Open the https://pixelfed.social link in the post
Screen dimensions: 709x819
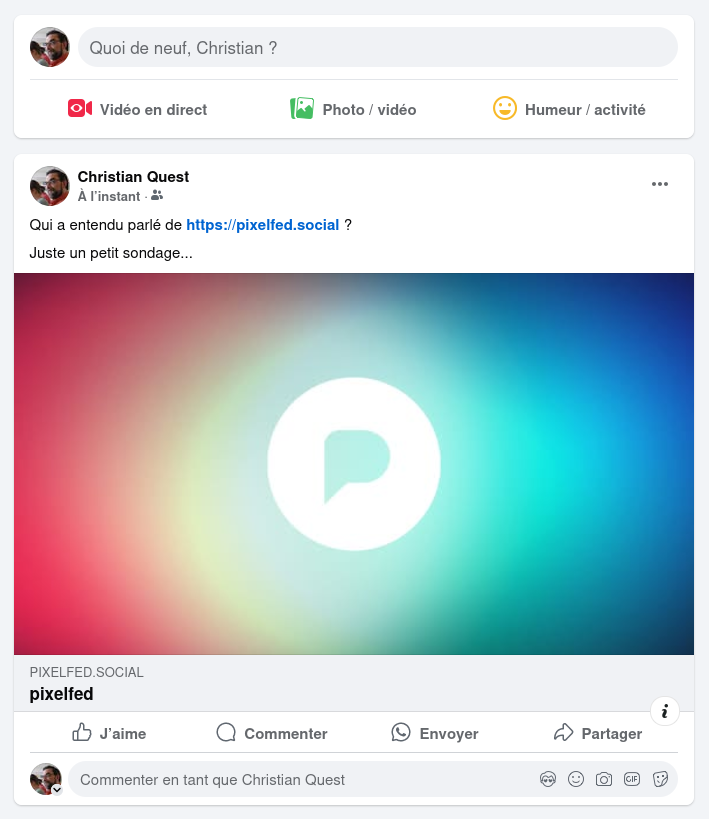tap(263, 225)
